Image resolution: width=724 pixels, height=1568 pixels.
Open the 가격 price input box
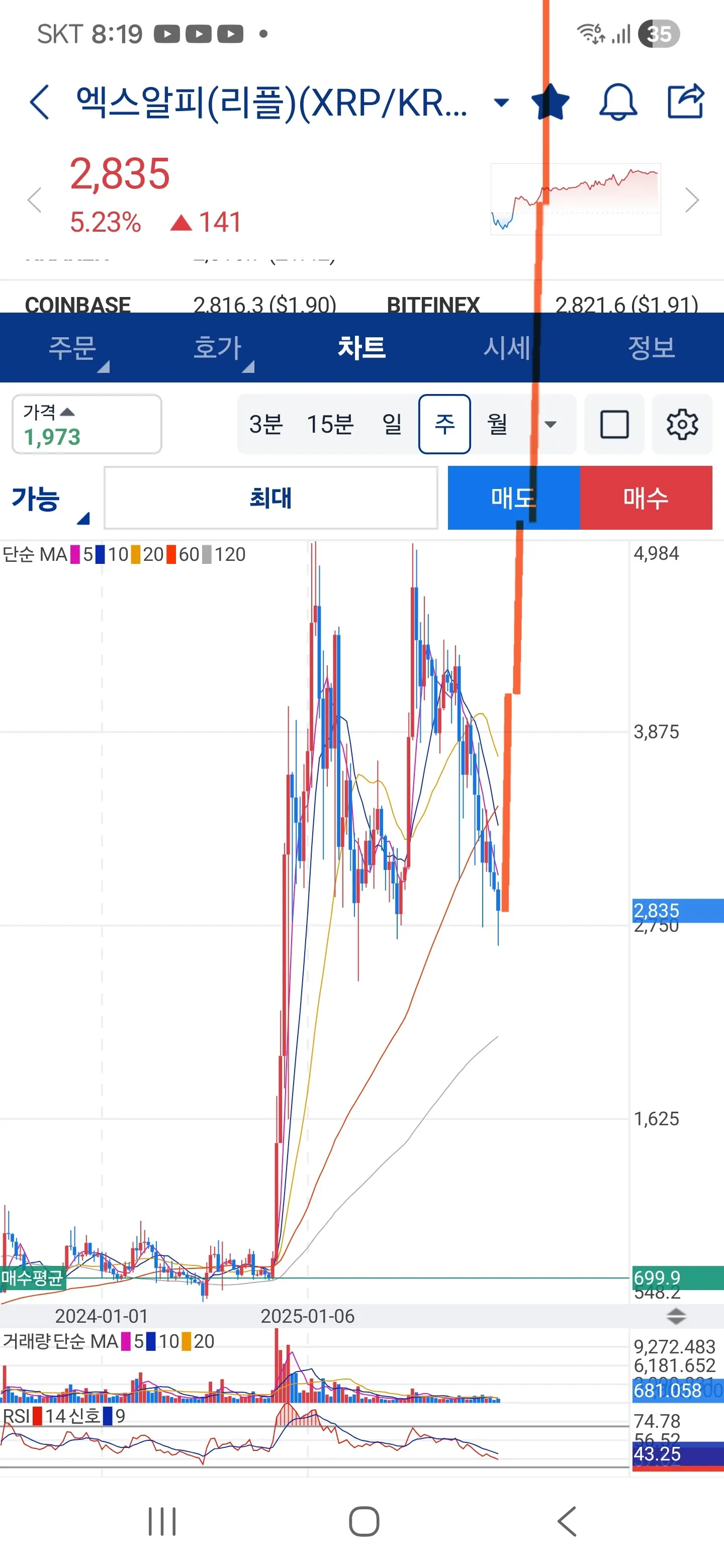click(x=87, y=424)
